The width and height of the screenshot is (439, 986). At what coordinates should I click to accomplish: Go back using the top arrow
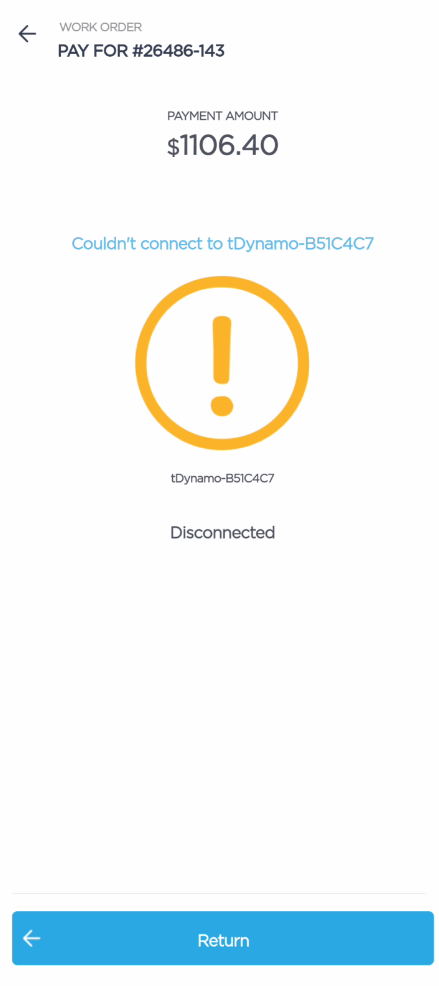coord(27,34)
